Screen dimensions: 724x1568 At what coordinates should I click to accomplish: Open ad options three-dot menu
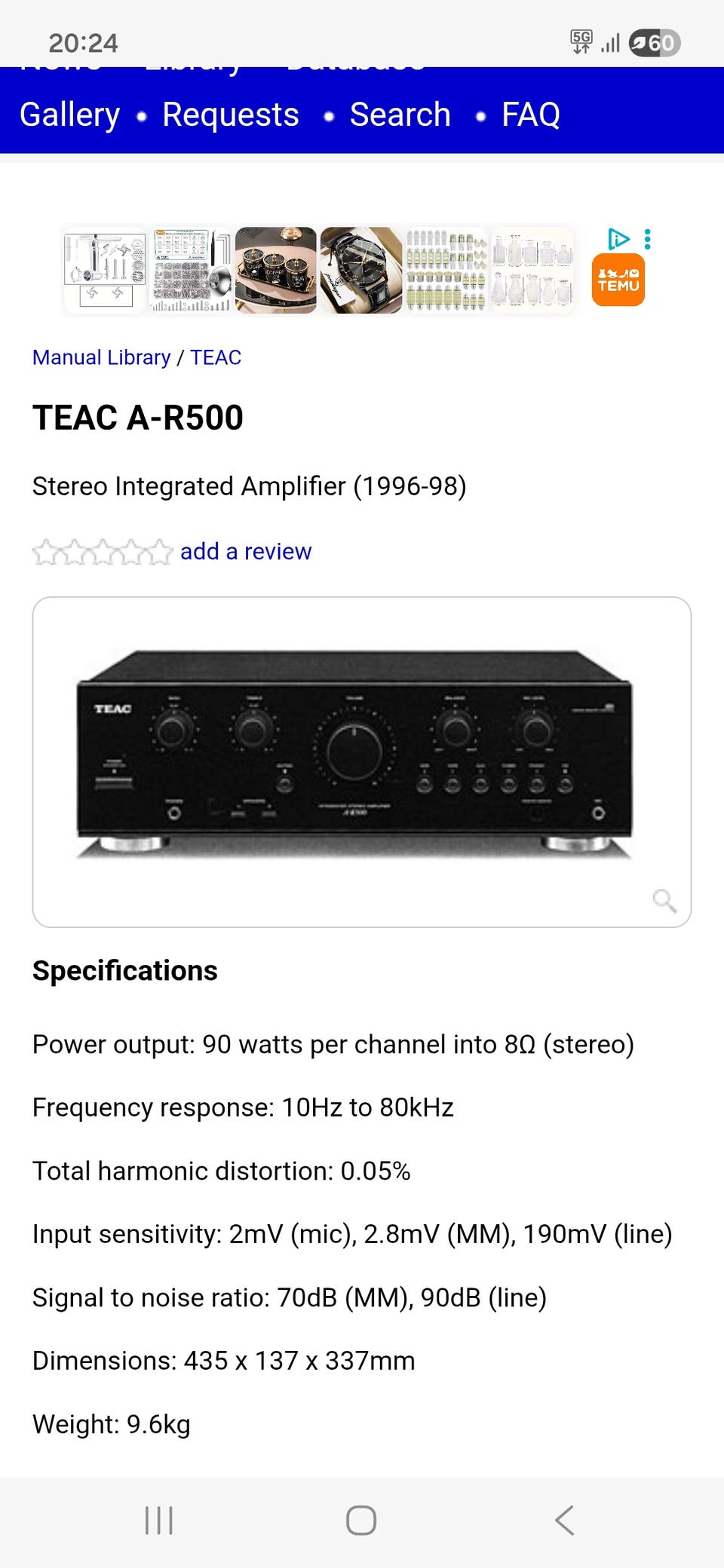point(647,239)
